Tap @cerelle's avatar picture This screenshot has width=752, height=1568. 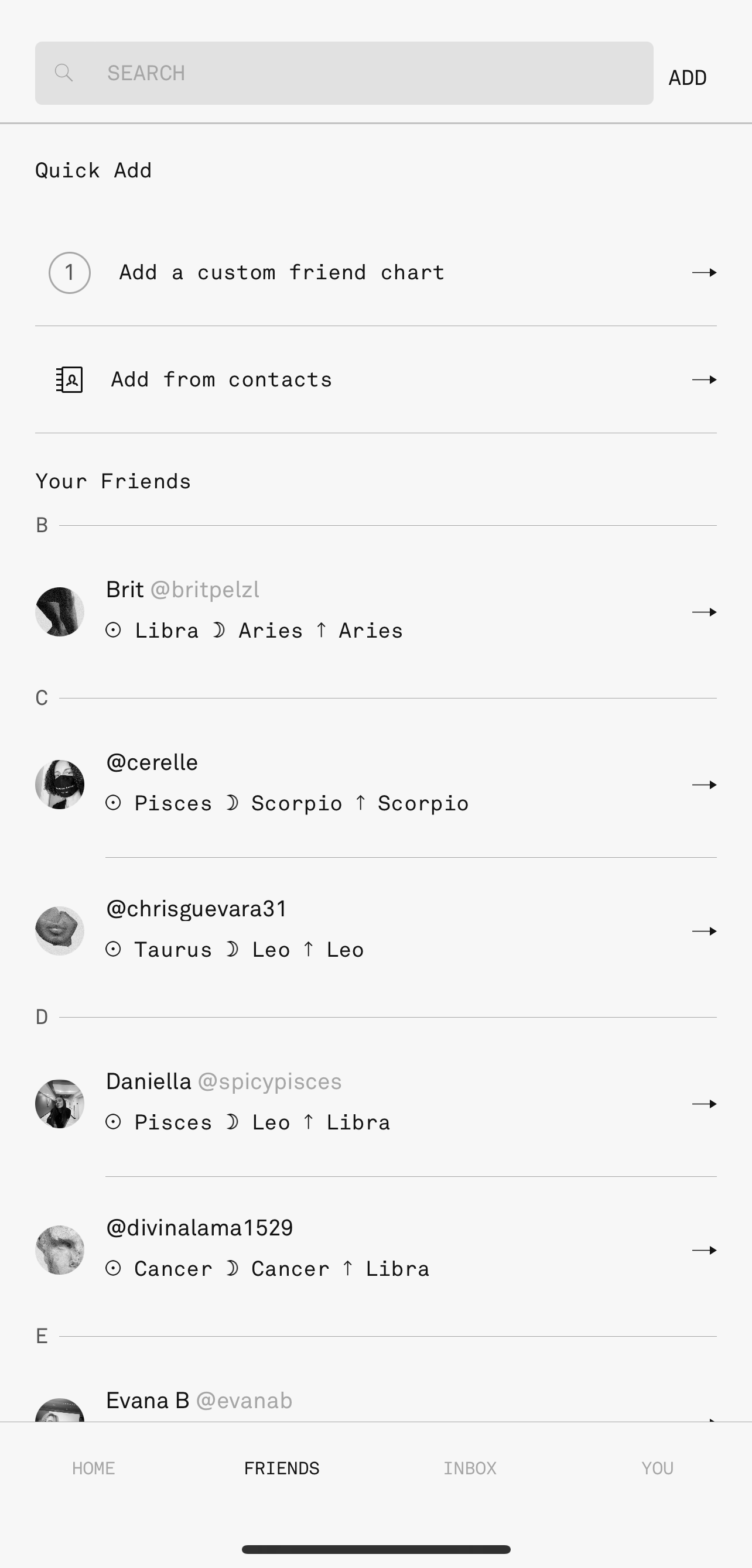pyautogui.click(x=60, y=785)
